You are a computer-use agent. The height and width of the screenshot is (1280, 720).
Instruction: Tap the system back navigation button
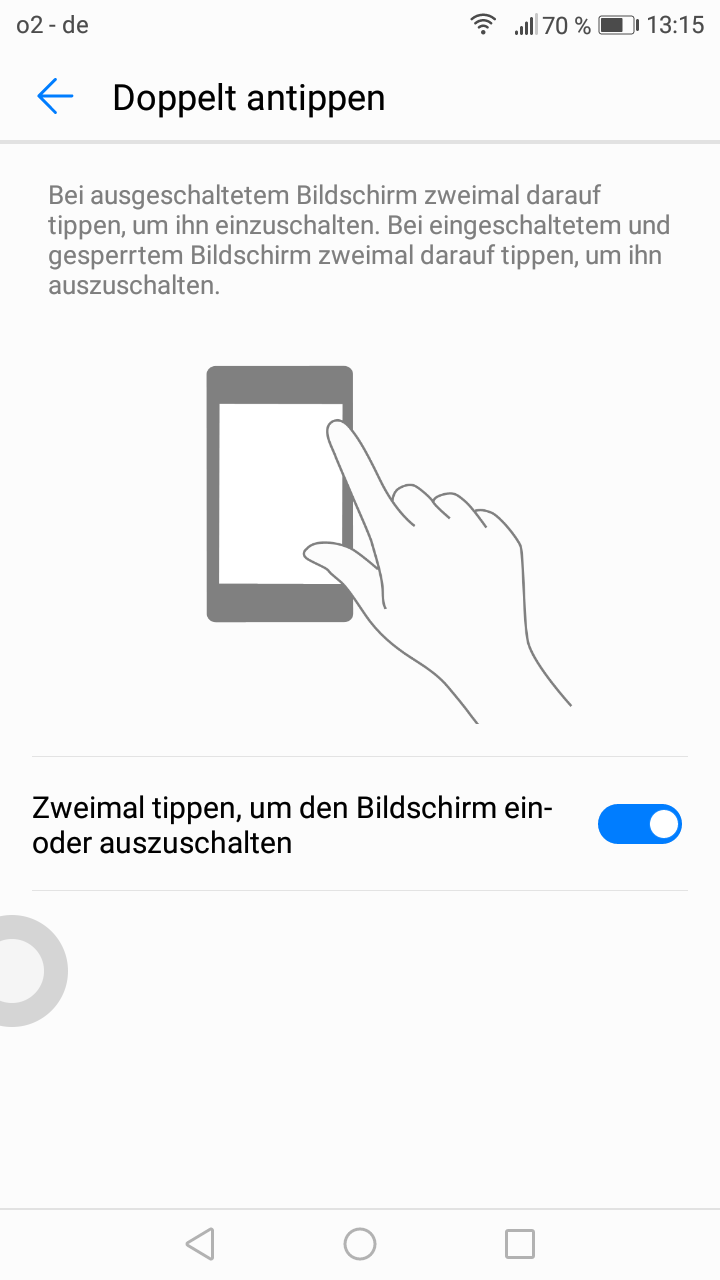(x=200, y=1244)
